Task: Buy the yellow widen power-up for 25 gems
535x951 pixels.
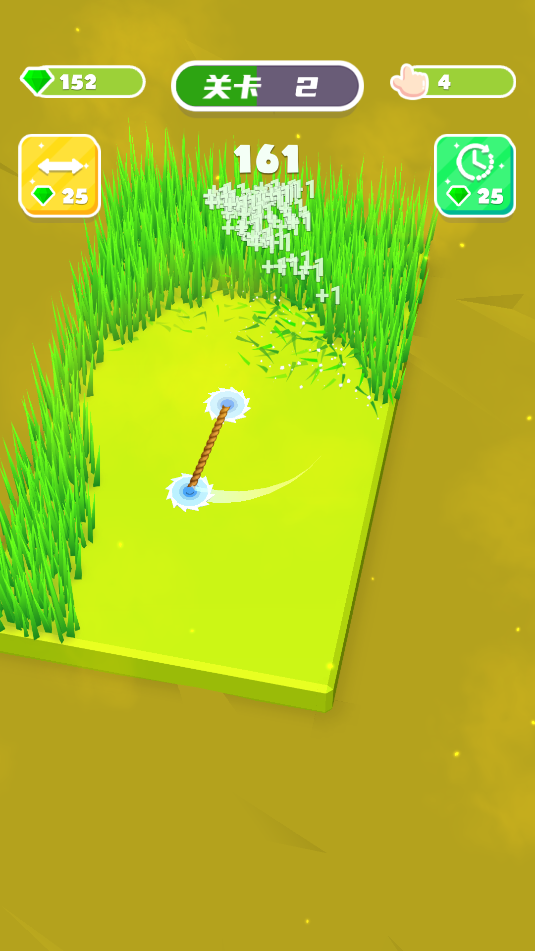Action: coord(59,176)
